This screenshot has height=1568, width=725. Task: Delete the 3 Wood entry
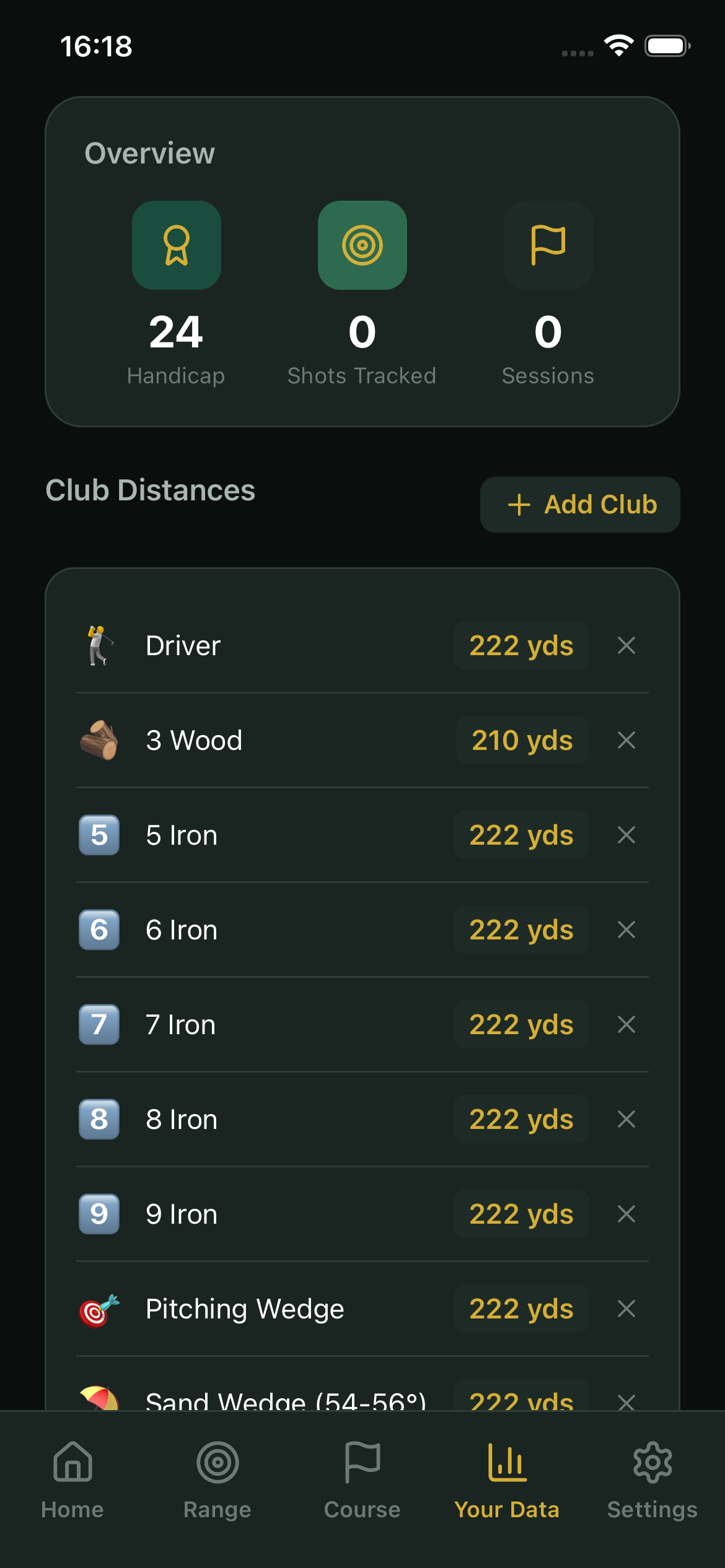pos(626,741)
